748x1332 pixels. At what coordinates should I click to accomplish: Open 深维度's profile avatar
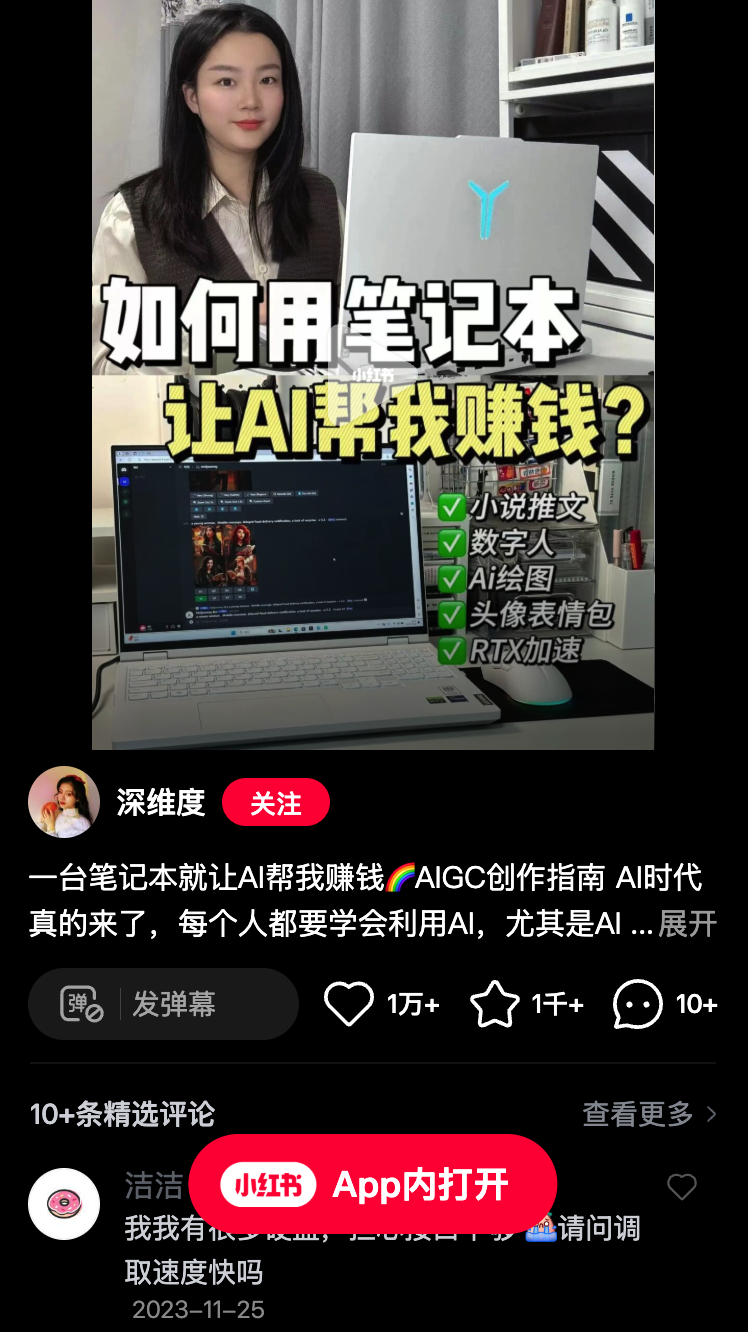(x=64, y=802)
